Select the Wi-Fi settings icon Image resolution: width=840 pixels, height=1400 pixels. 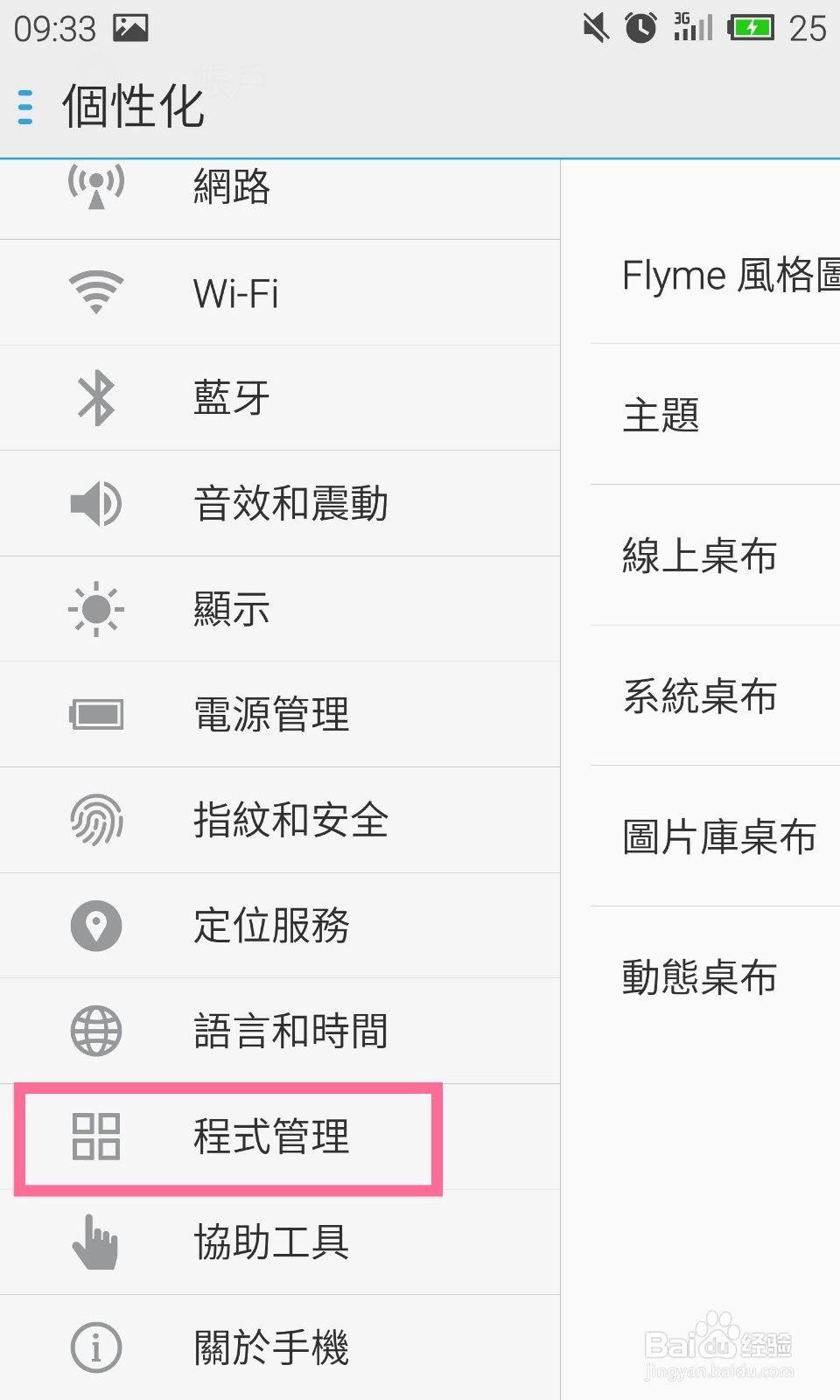[x=95, y=292]
